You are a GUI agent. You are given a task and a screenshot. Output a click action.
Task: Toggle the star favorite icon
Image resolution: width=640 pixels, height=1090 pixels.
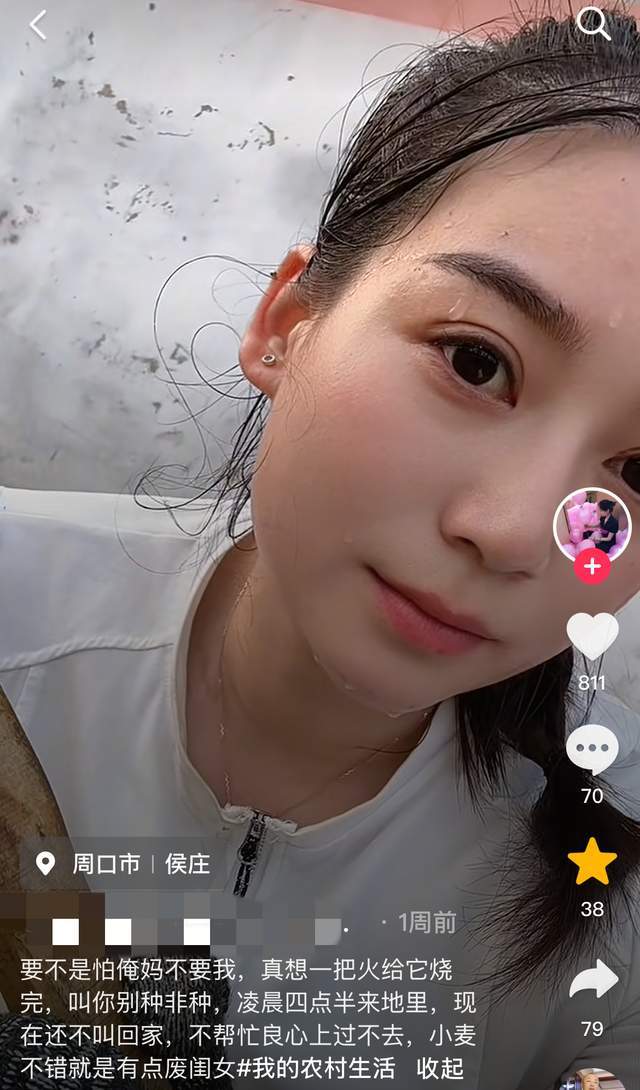(592, 861)
